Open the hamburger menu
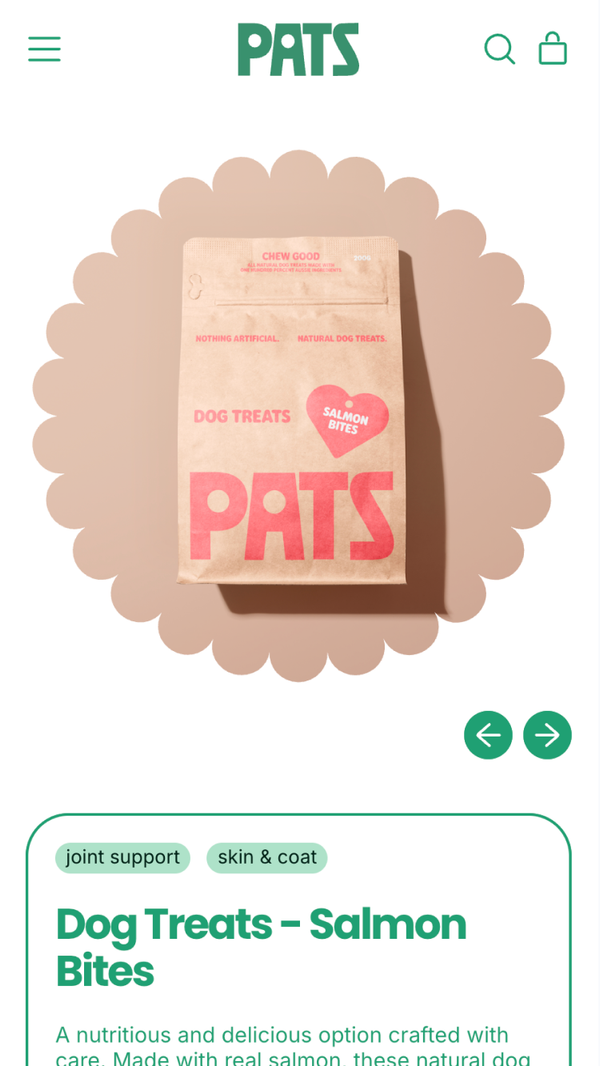 [44, 49]
